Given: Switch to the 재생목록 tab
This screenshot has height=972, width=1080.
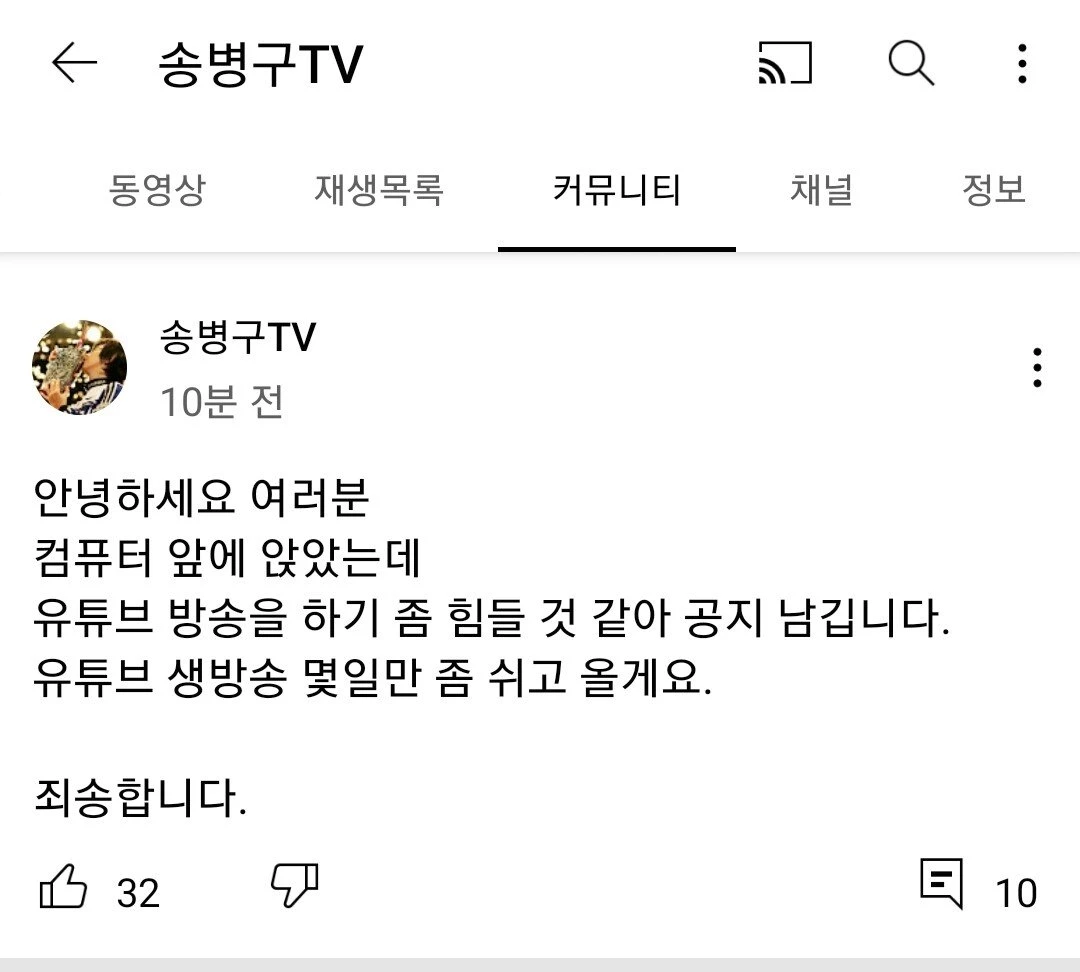Looking at the screenshot, I should click(379, 189).
